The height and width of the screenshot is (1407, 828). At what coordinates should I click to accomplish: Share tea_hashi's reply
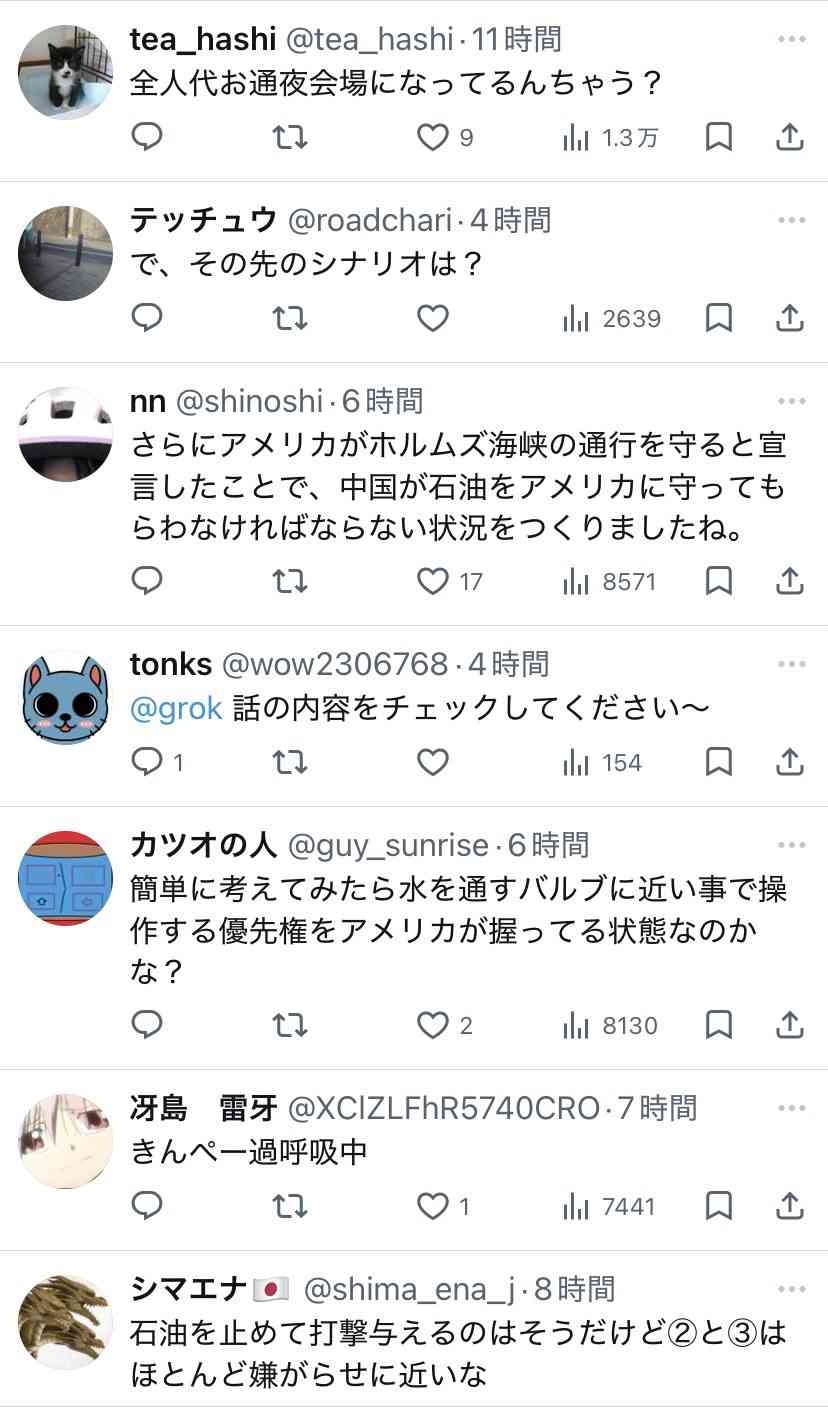pyautogui.click(x=790, y=137)
